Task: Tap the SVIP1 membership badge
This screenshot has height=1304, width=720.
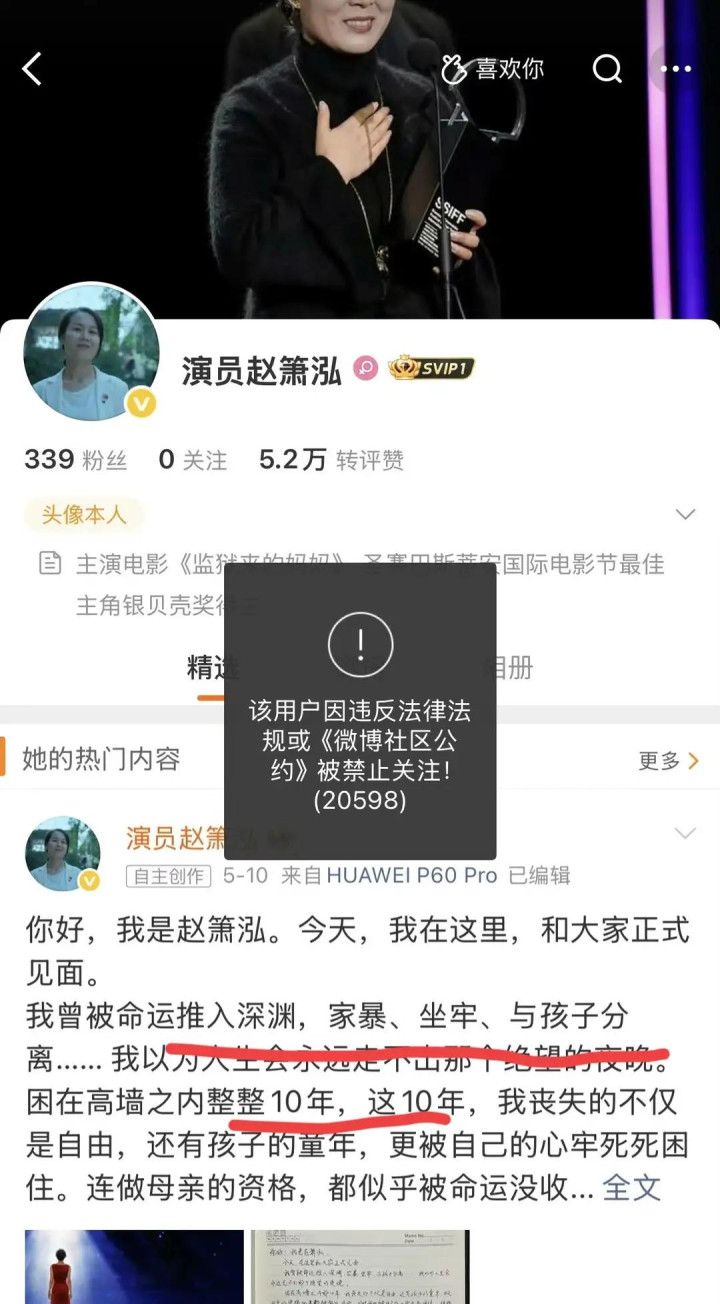Action: tap(431, 368)
